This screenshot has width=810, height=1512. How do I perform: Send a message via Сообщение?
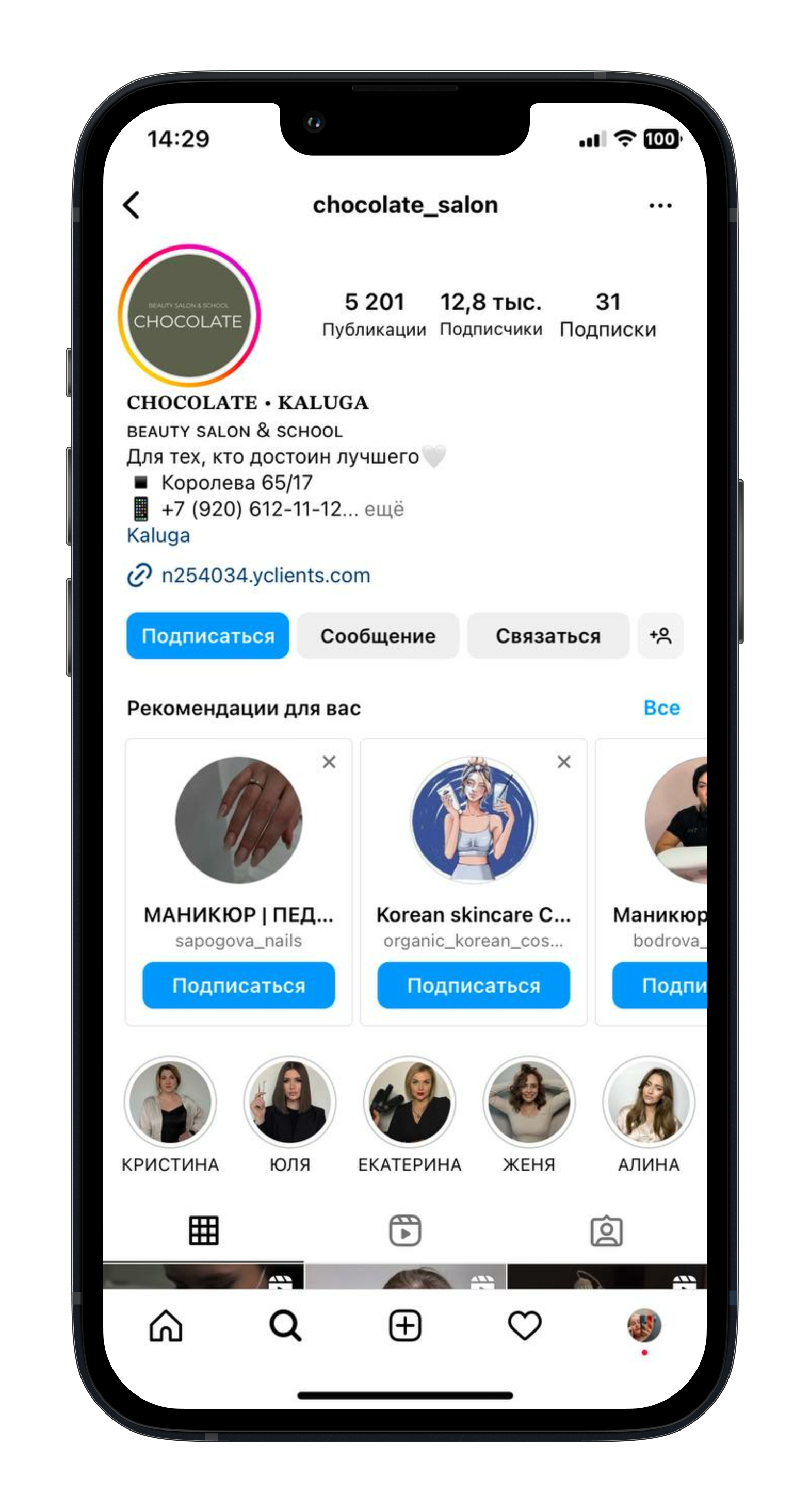click(x=378, y=636)
